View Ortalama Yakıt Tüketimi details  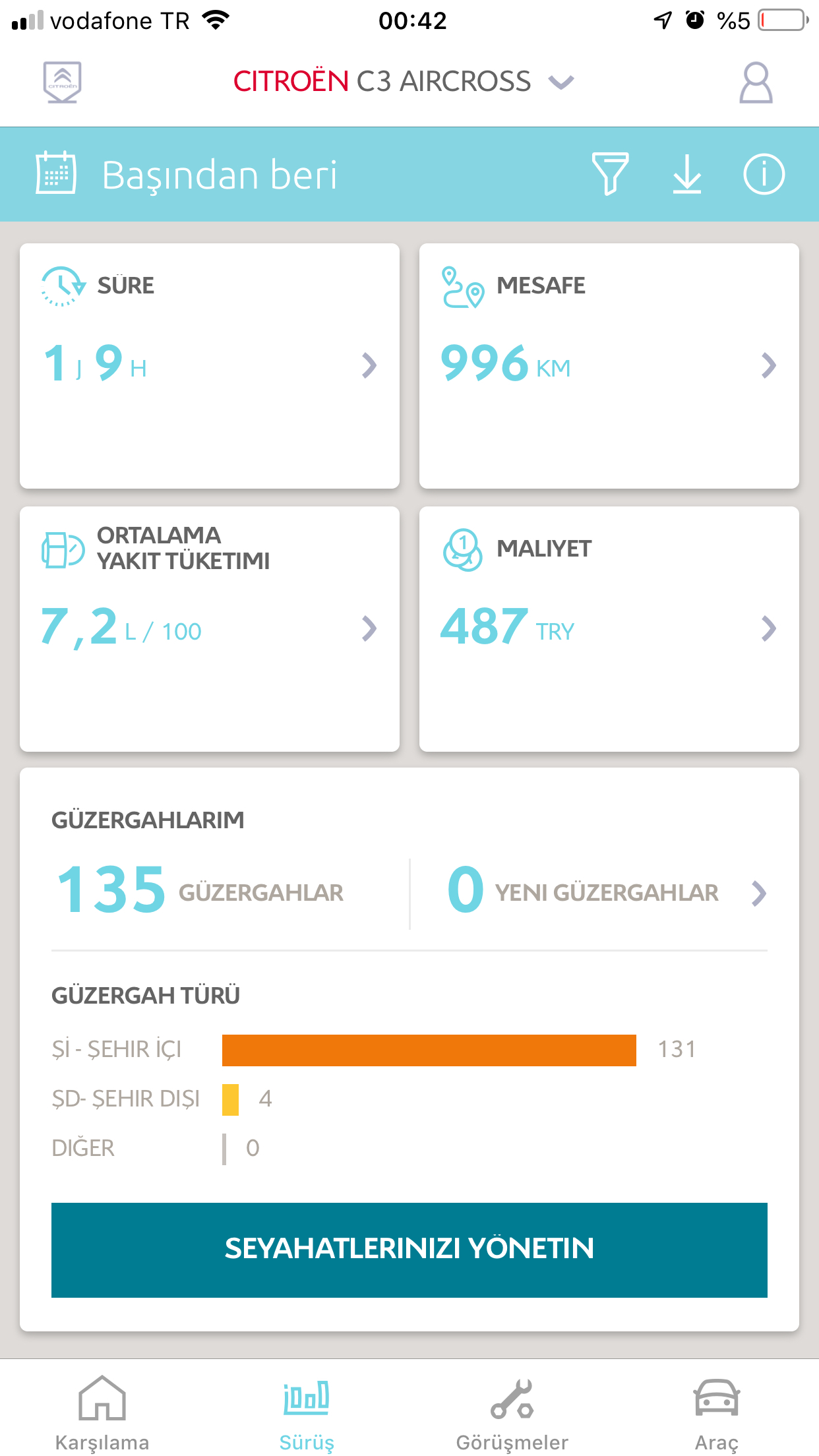(210, 629)
